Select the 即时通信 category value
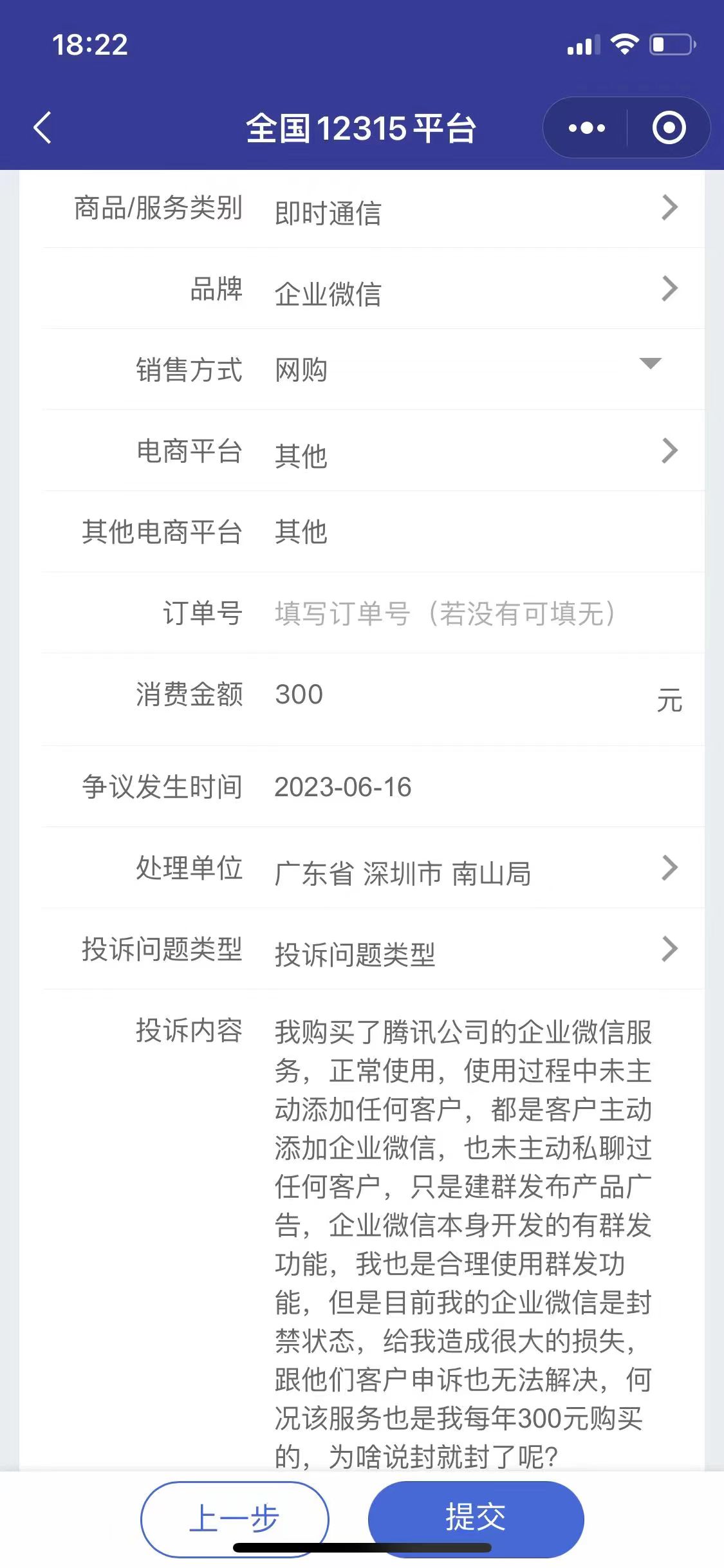 [x=328, y=214]
